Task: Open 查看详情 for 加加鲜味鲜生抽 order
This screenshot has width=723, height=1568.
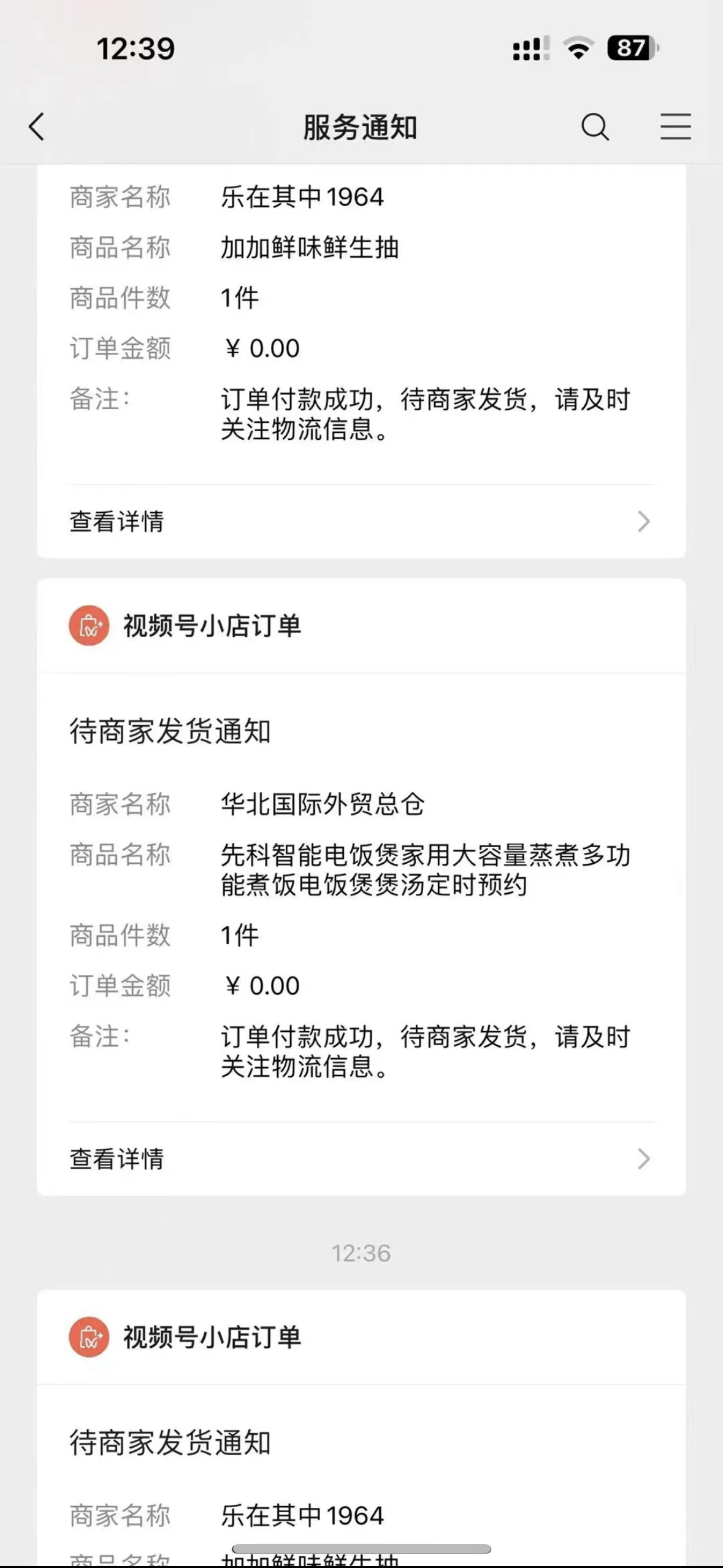Action: point(361,521)
